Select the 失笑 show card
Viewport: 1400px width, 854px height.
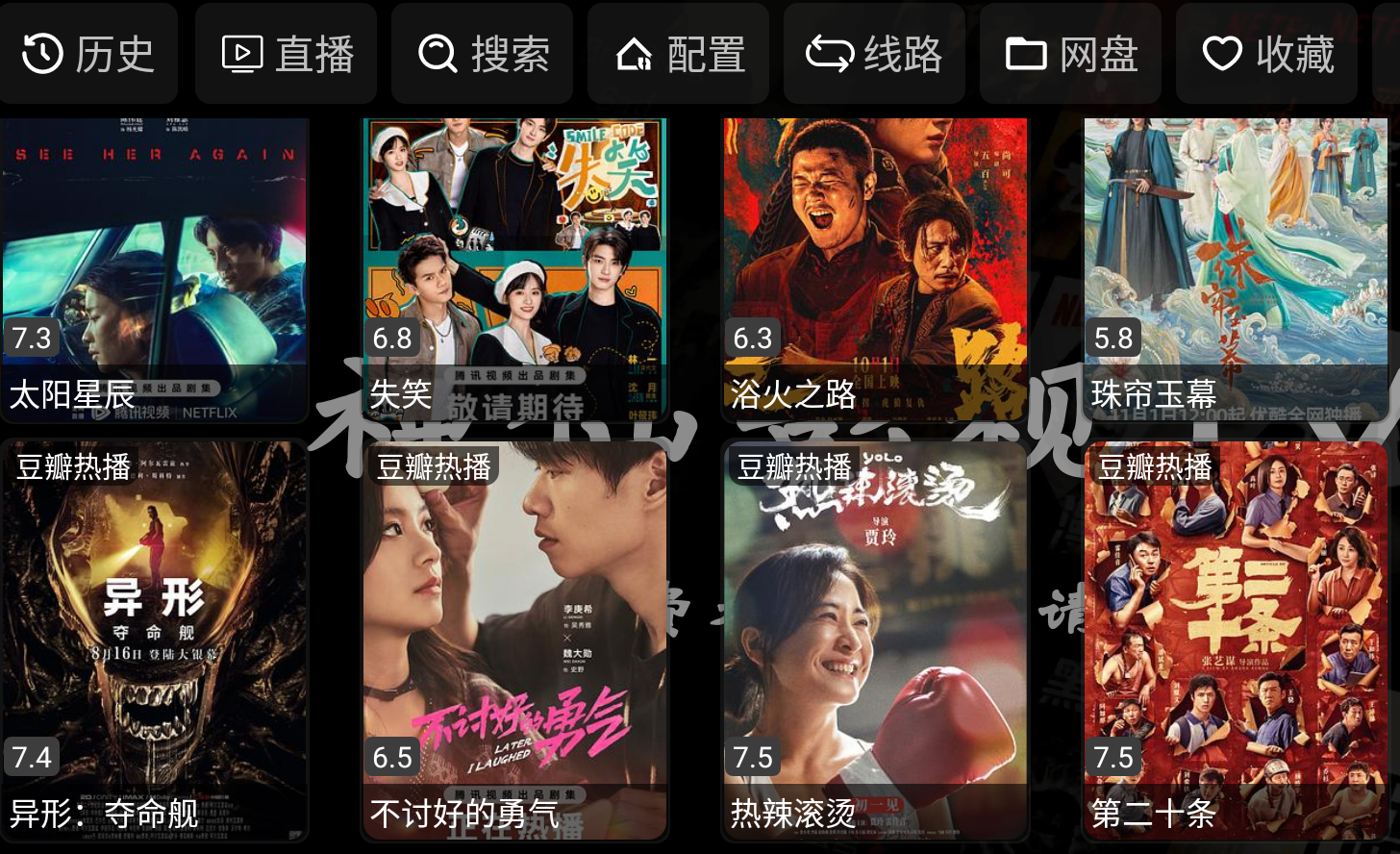(x=514, y=269)
